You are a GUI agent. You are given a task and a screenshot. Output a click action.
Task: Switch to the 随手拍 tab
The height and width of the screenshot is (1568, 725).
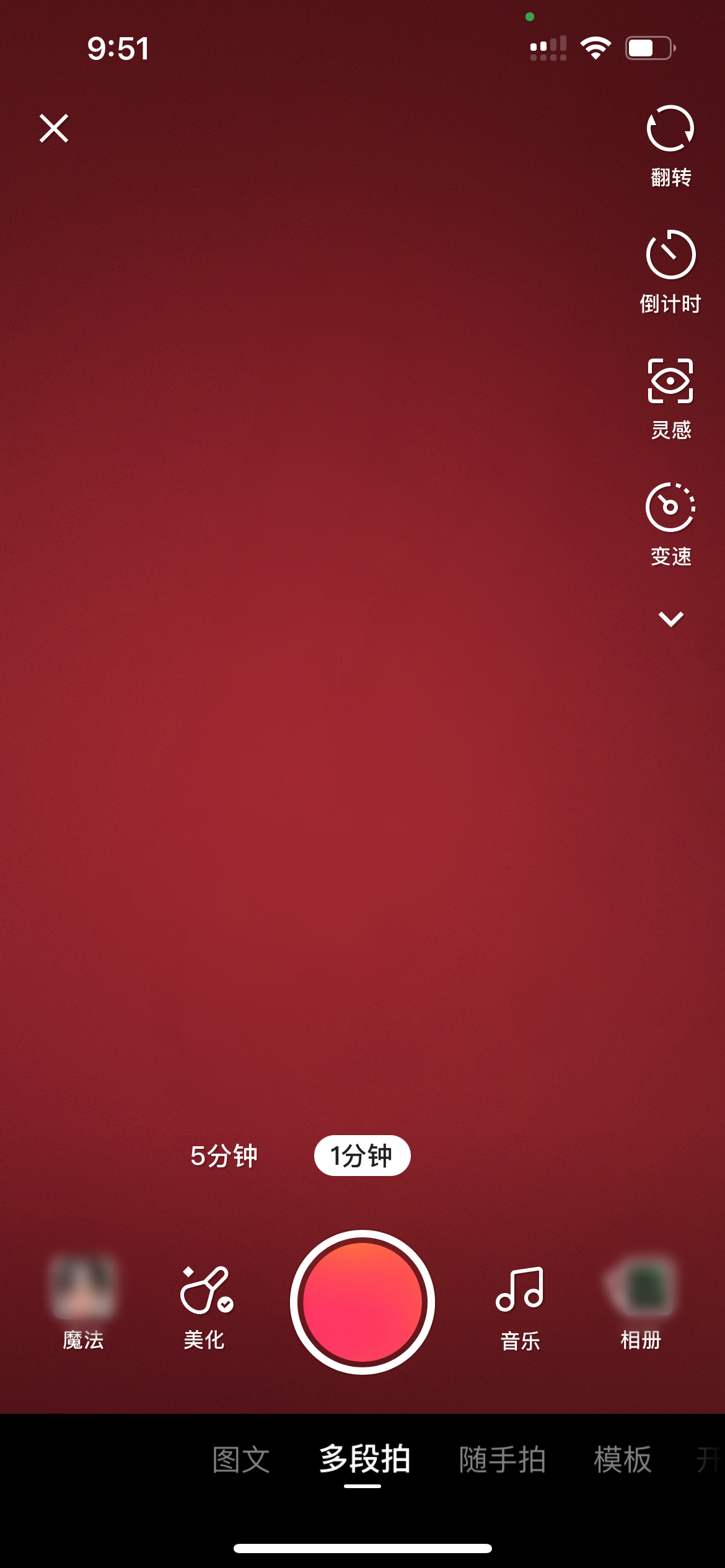tap(502, 1460)
